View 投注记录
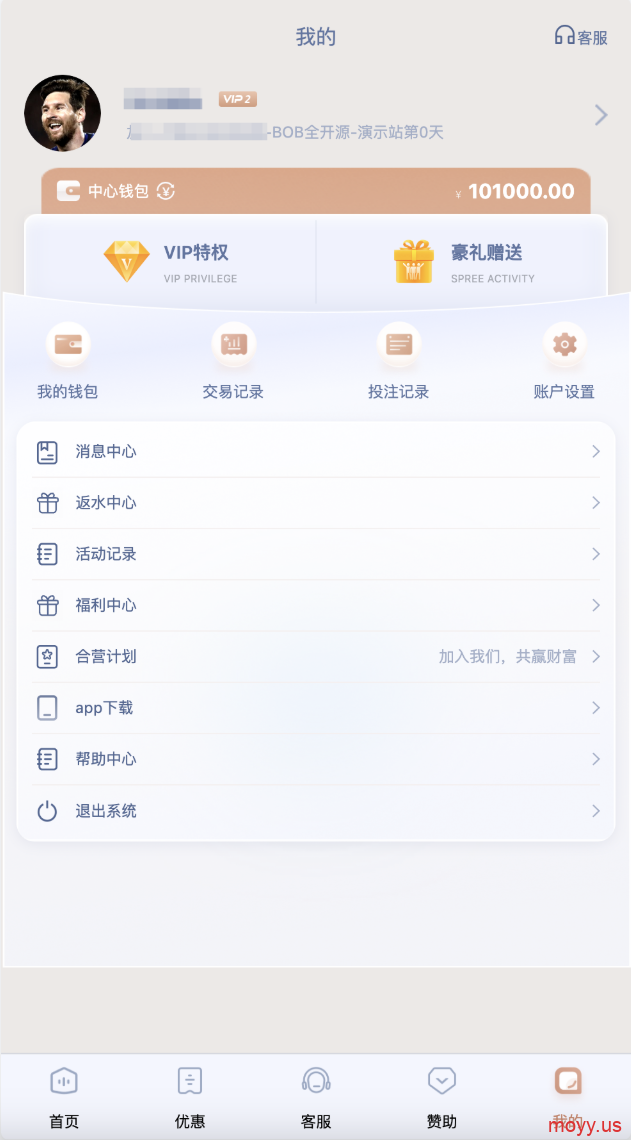This screenshot has width=631, height=1140. point(398,361)
